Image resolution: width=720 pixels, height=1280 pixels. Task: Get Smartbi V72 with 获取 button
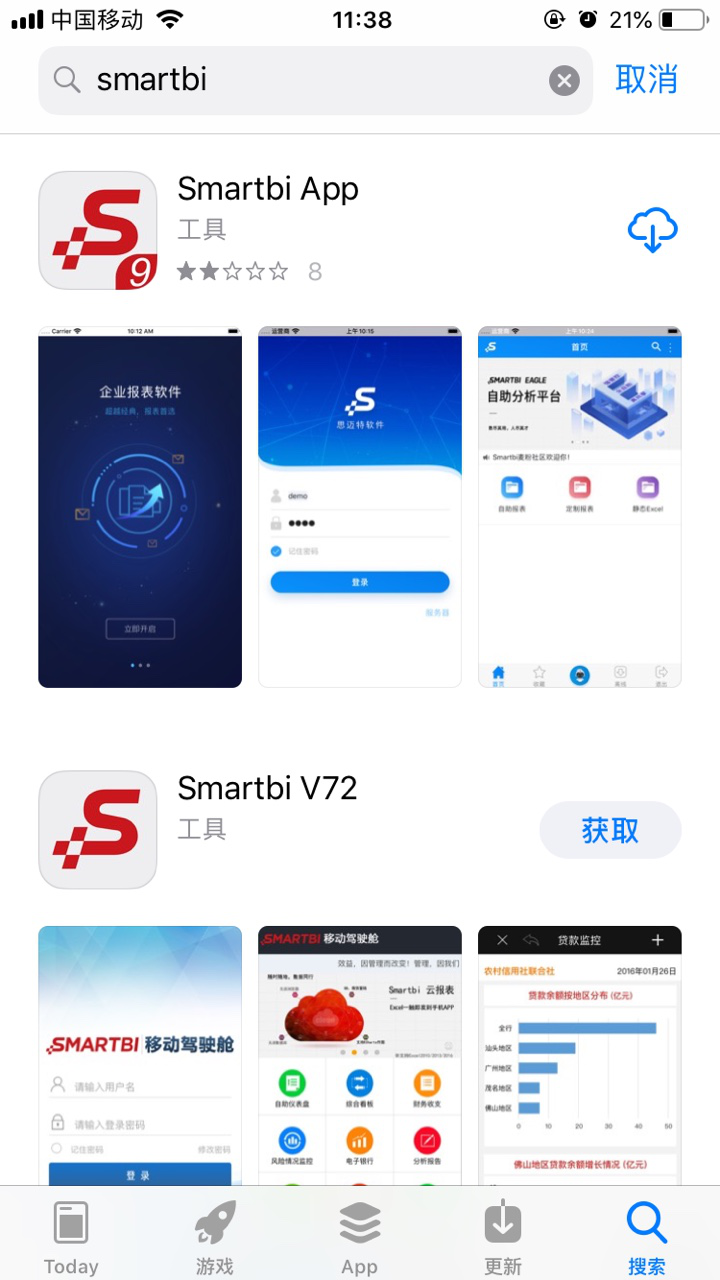pyautogui.click(x=610, y=830)
